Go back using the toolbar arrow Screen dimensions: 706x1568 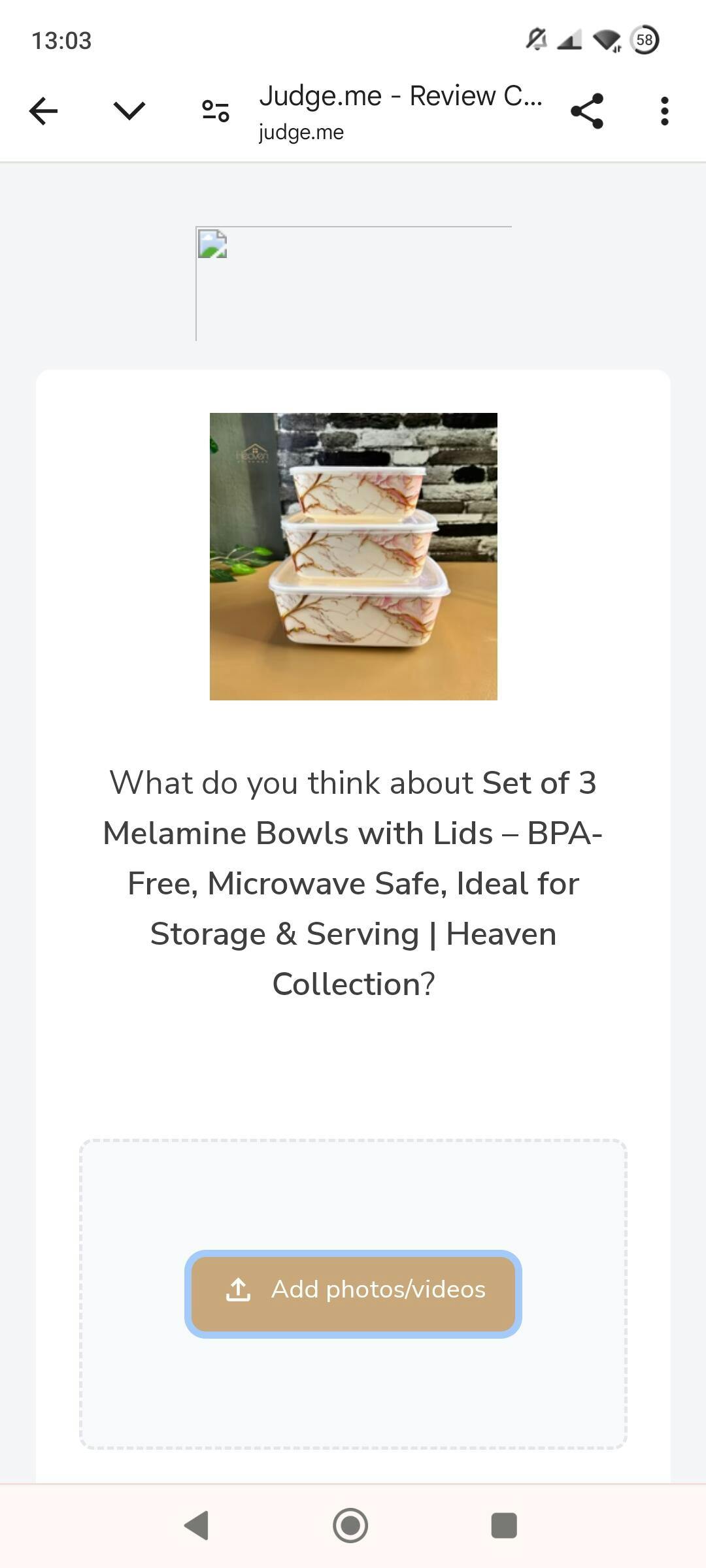(44, 111)
